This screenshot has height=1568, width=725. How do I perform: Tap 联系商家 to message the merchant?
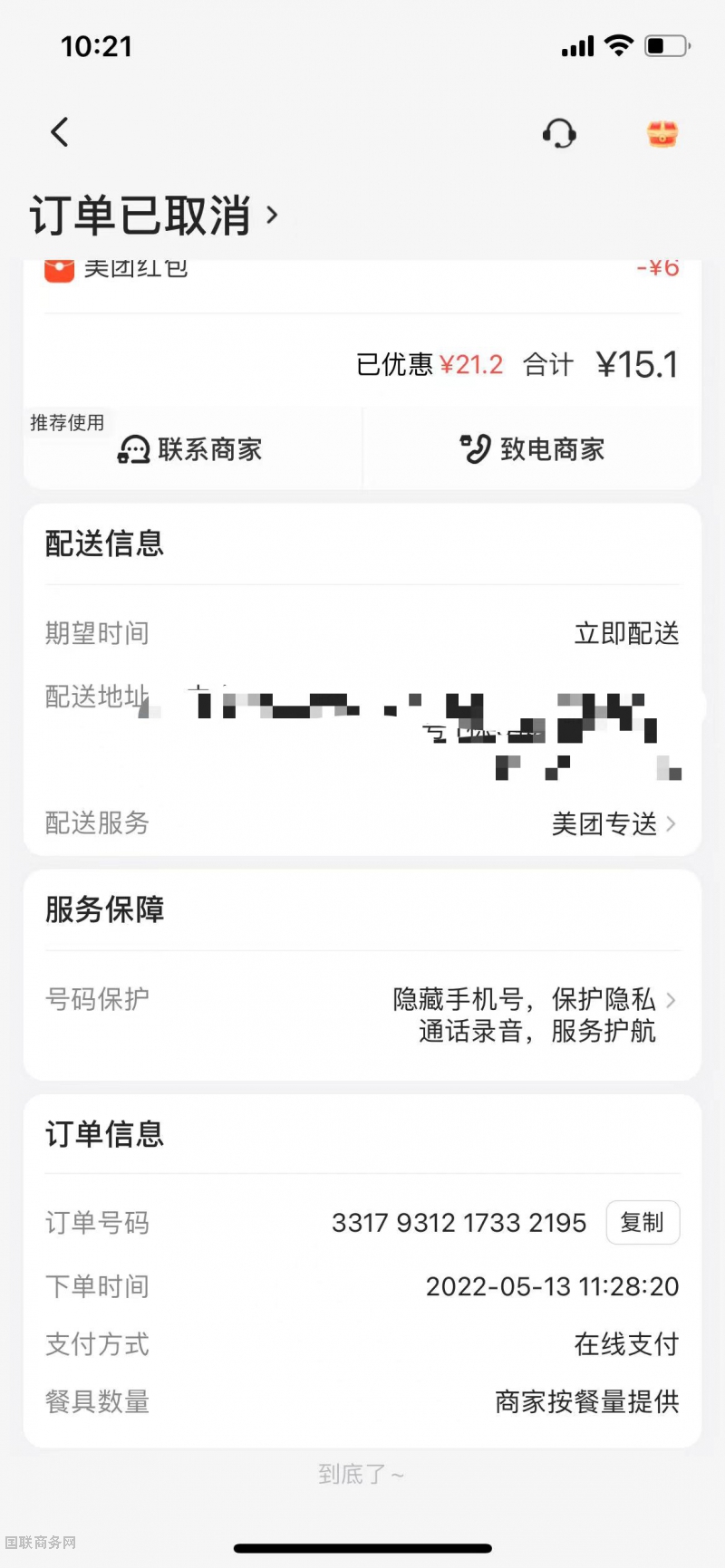191,449
